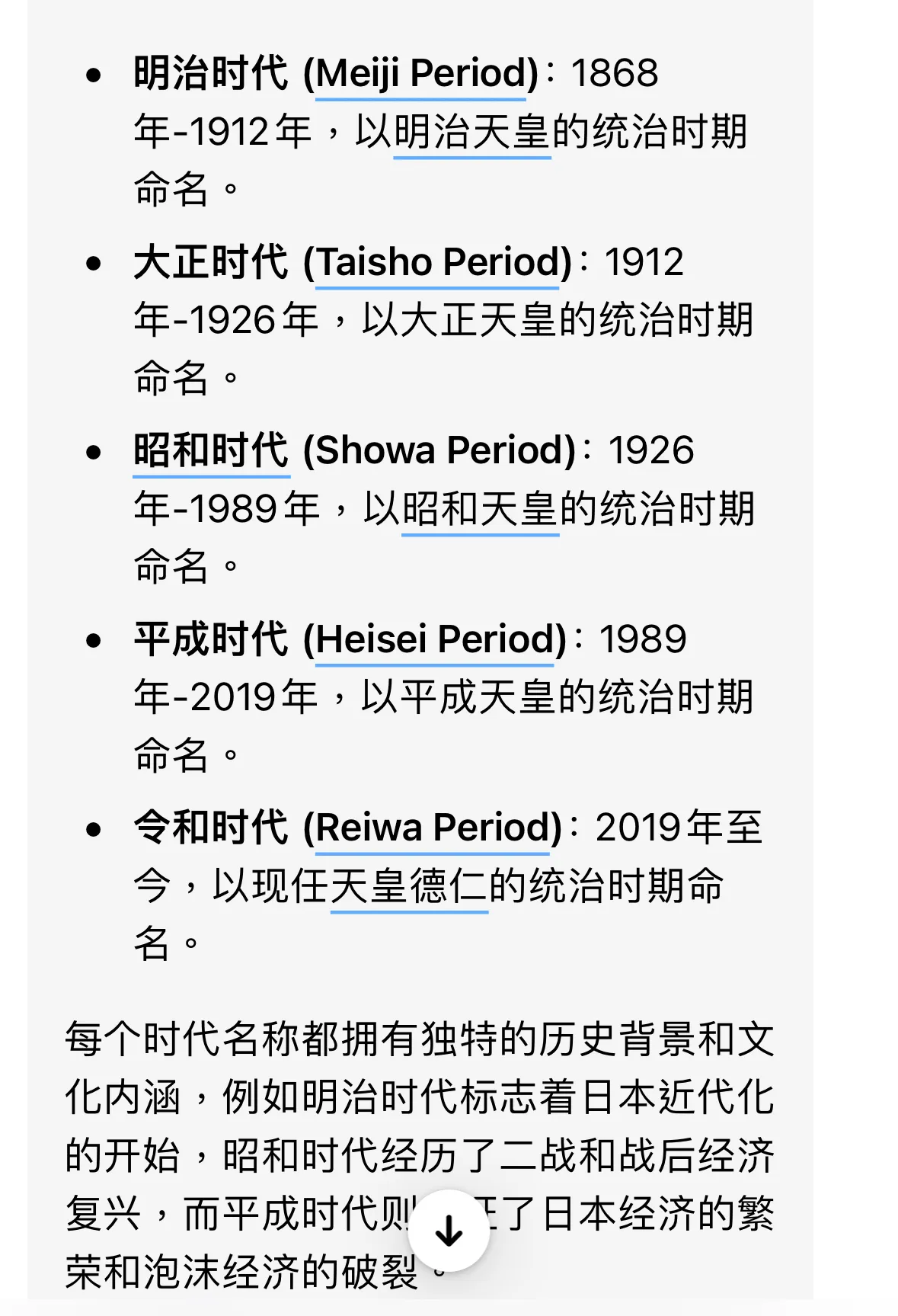Open the 昭和天皇 link
This screenshot has height=1316, width=898.
tap(480, 509)
